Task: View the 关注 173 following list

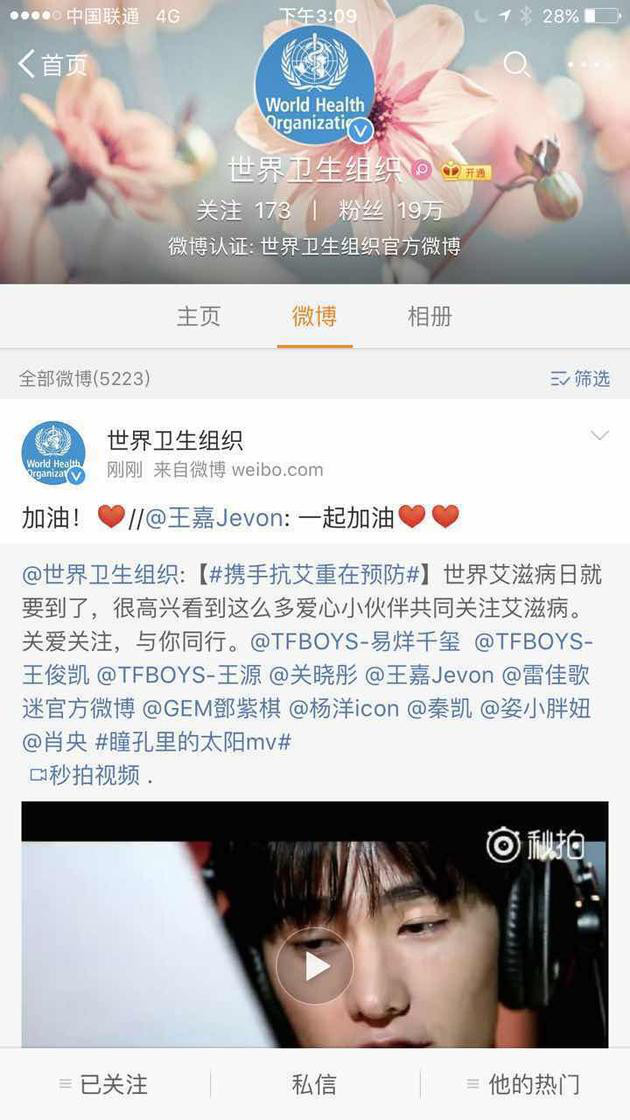Action: pyautogui.click(x=243, y=210)
